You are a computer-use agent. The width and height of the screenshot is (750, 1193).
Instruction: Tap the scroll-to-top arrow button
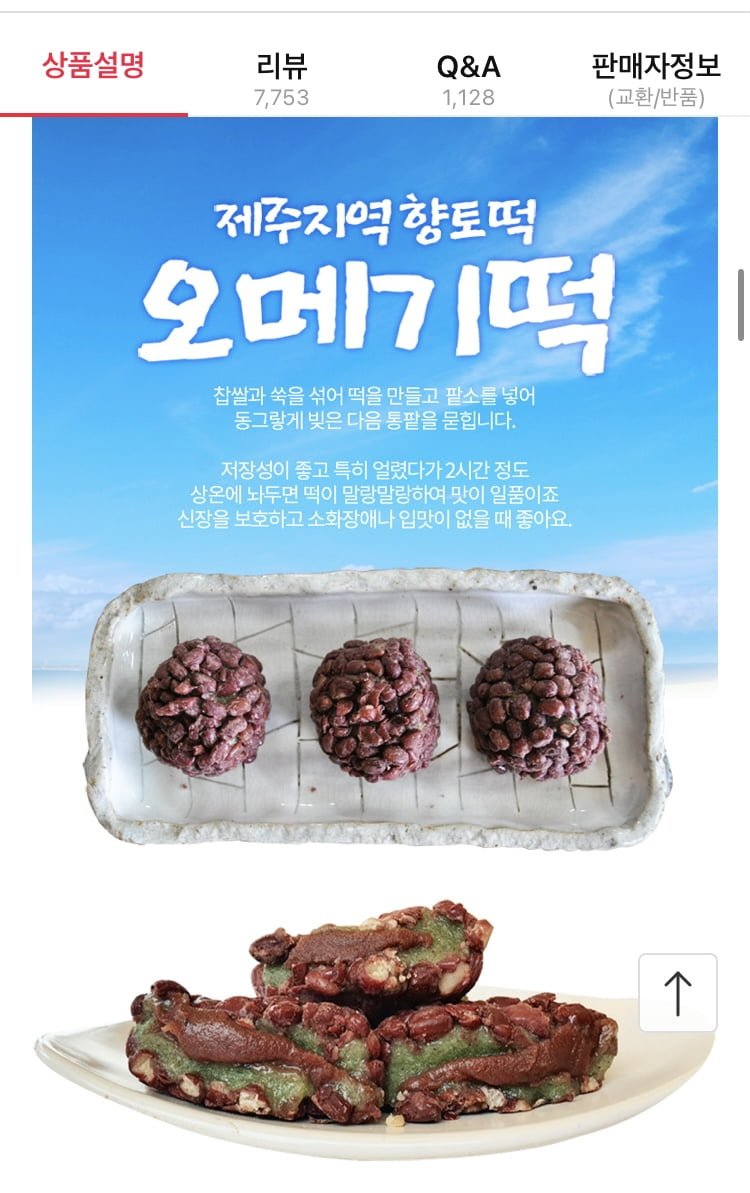(677, 992)
